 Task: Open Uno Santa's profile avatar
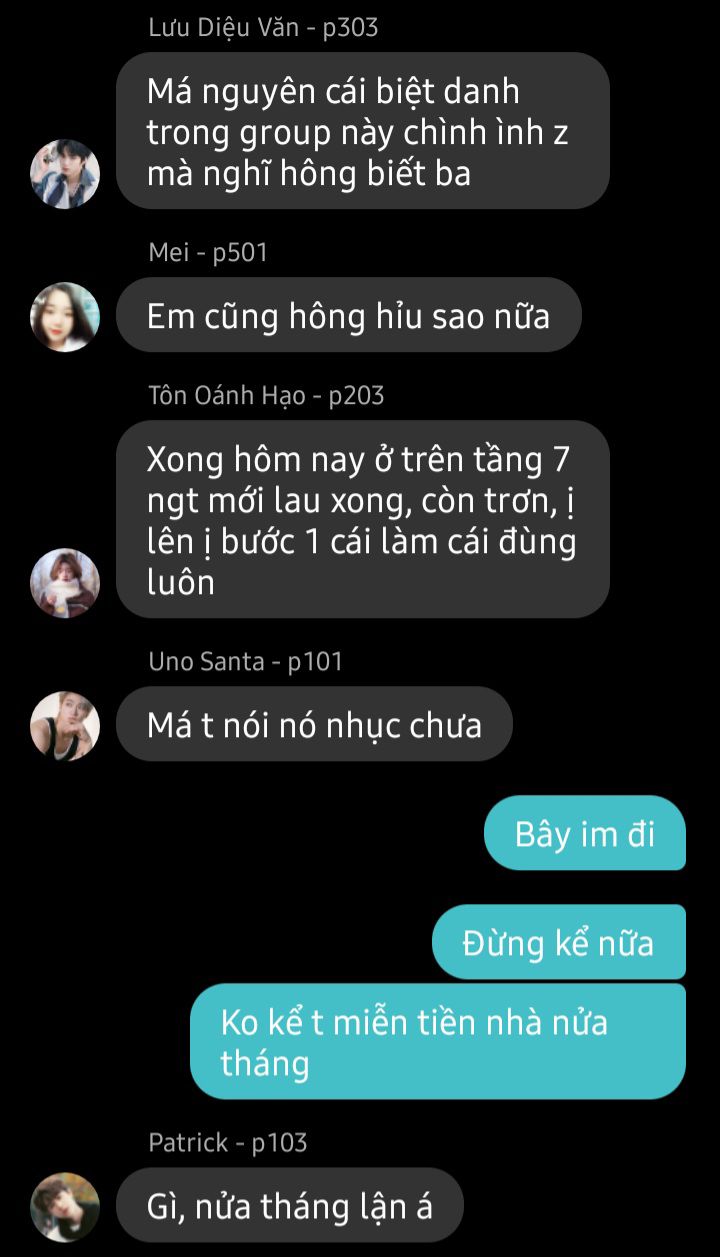[65, 726]
